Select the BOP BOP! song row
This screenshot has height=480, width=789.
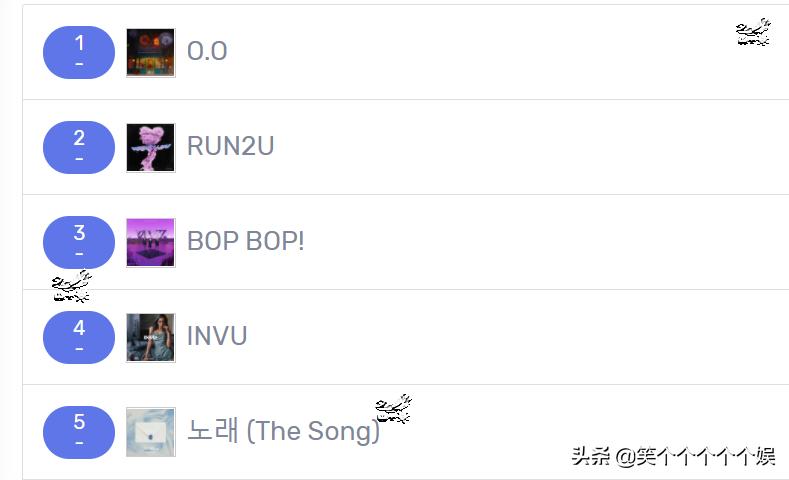point(245,242)
